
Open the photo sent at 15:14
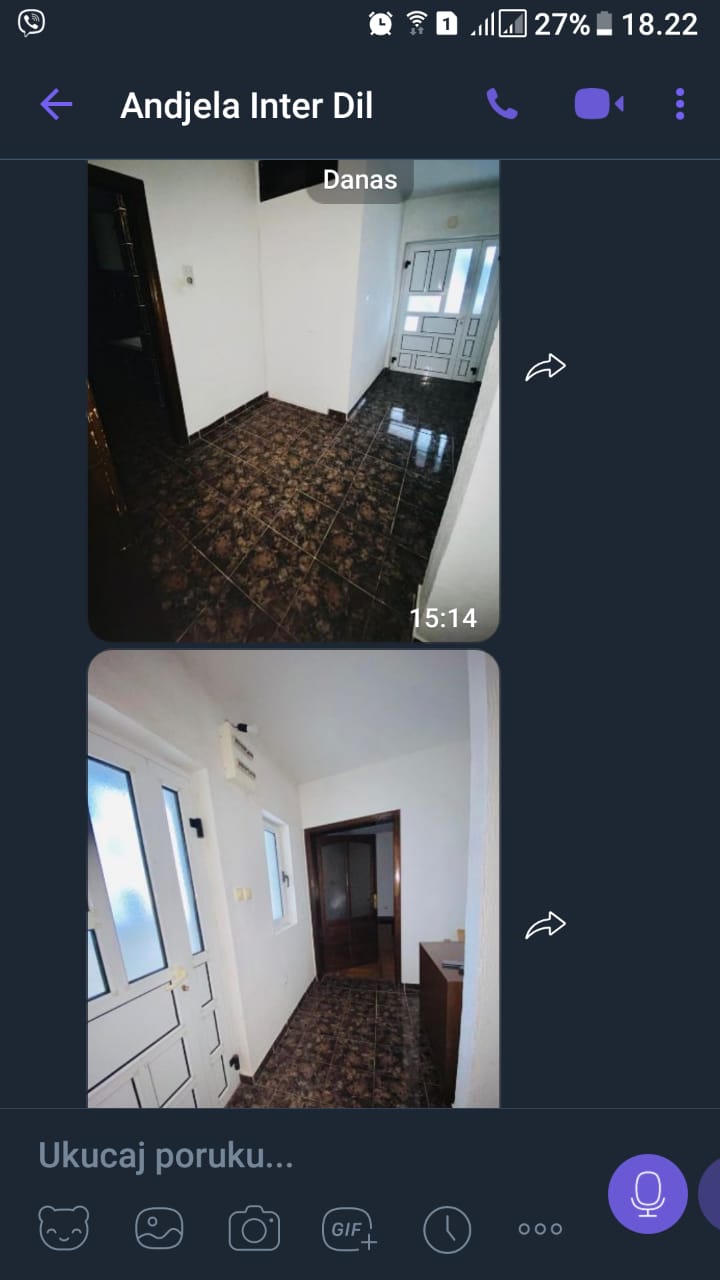coord(294,400)
